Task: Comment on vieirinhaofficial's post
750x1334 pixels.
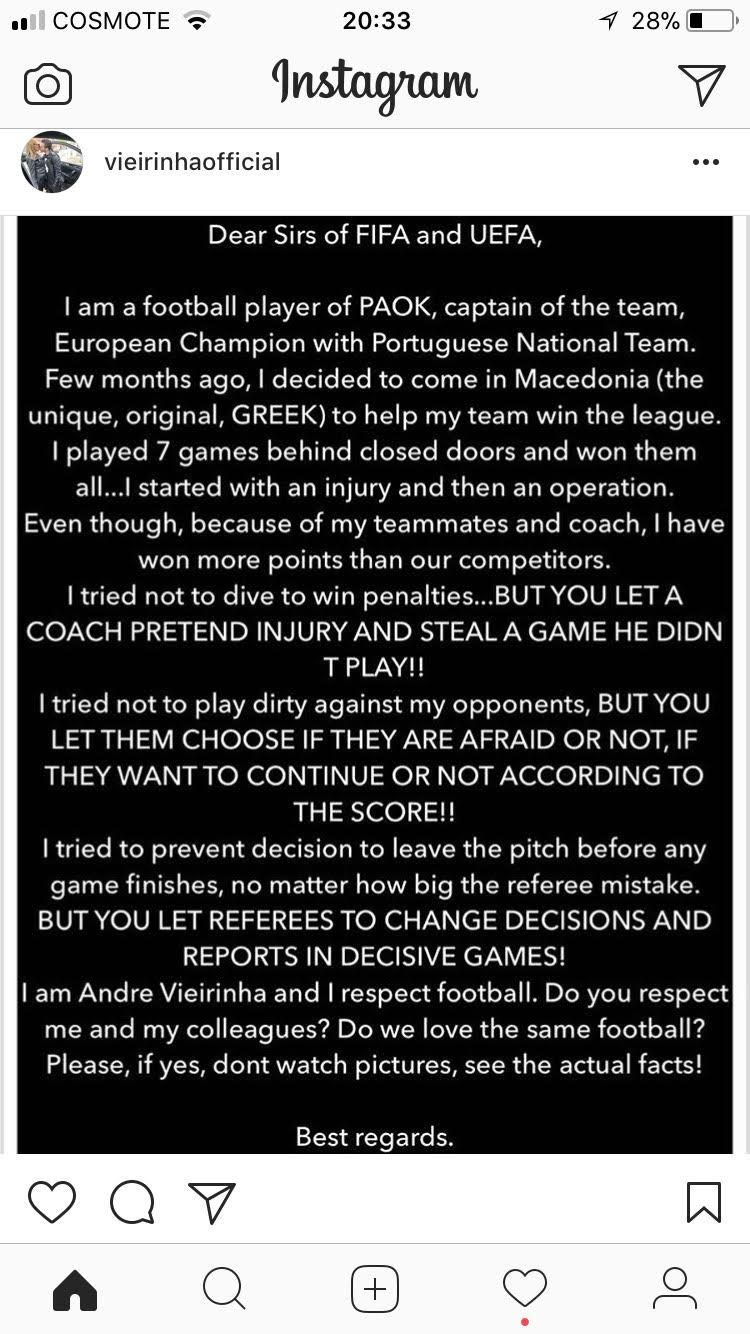Action: (132, 1202)
